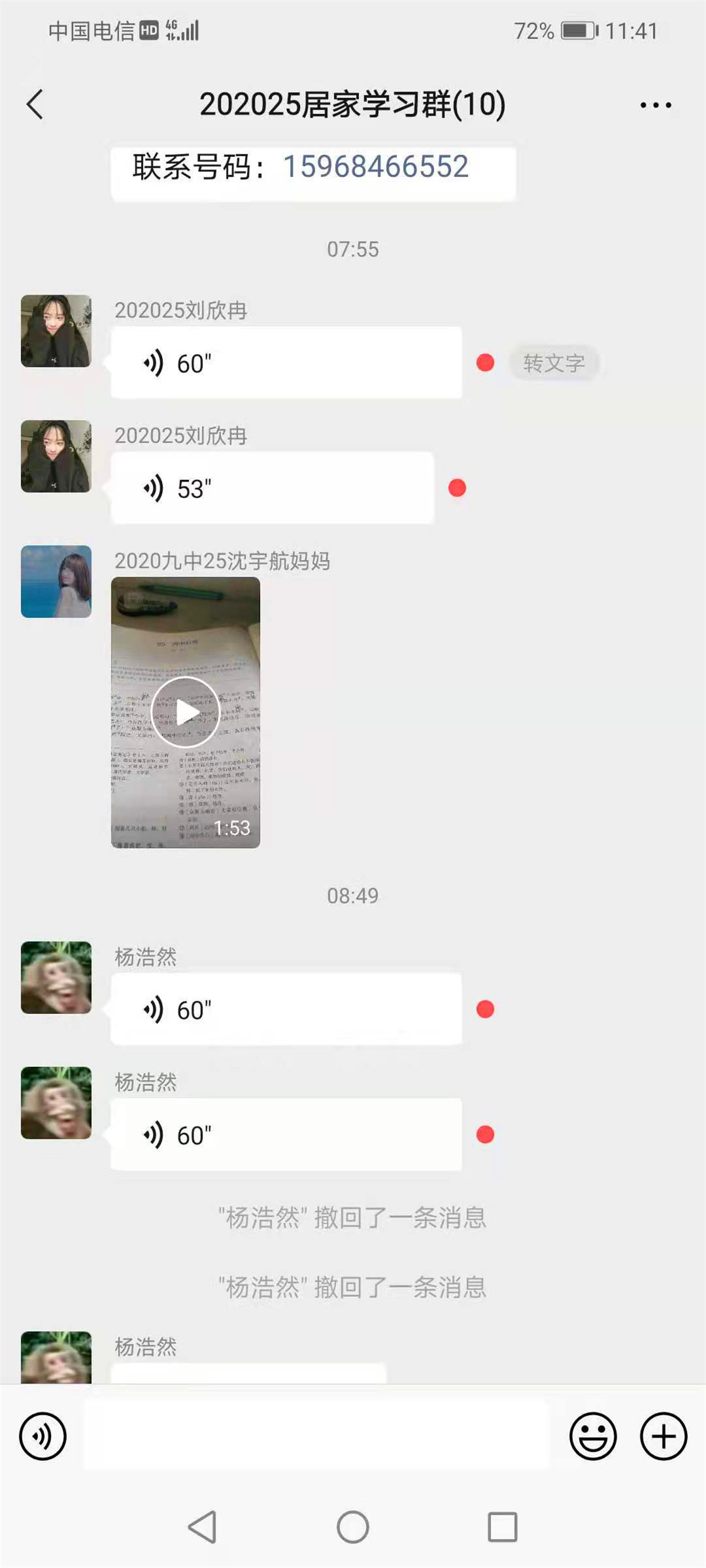Go back from the group chat
The width and height of the screenshot is (706, 1568).
(35, 105)
